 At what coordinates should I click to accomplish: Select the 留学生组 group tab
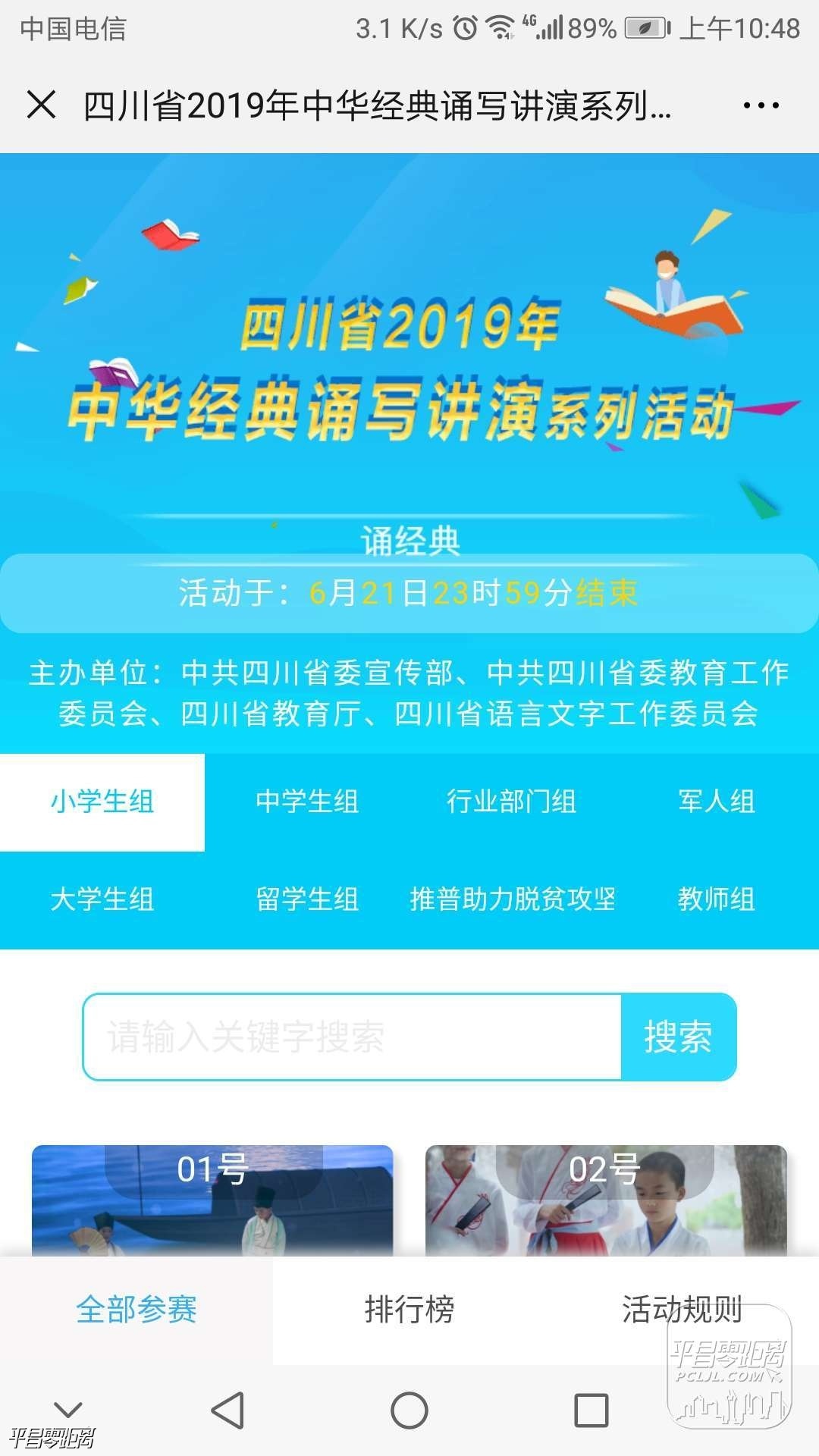(x=307, y=899)
